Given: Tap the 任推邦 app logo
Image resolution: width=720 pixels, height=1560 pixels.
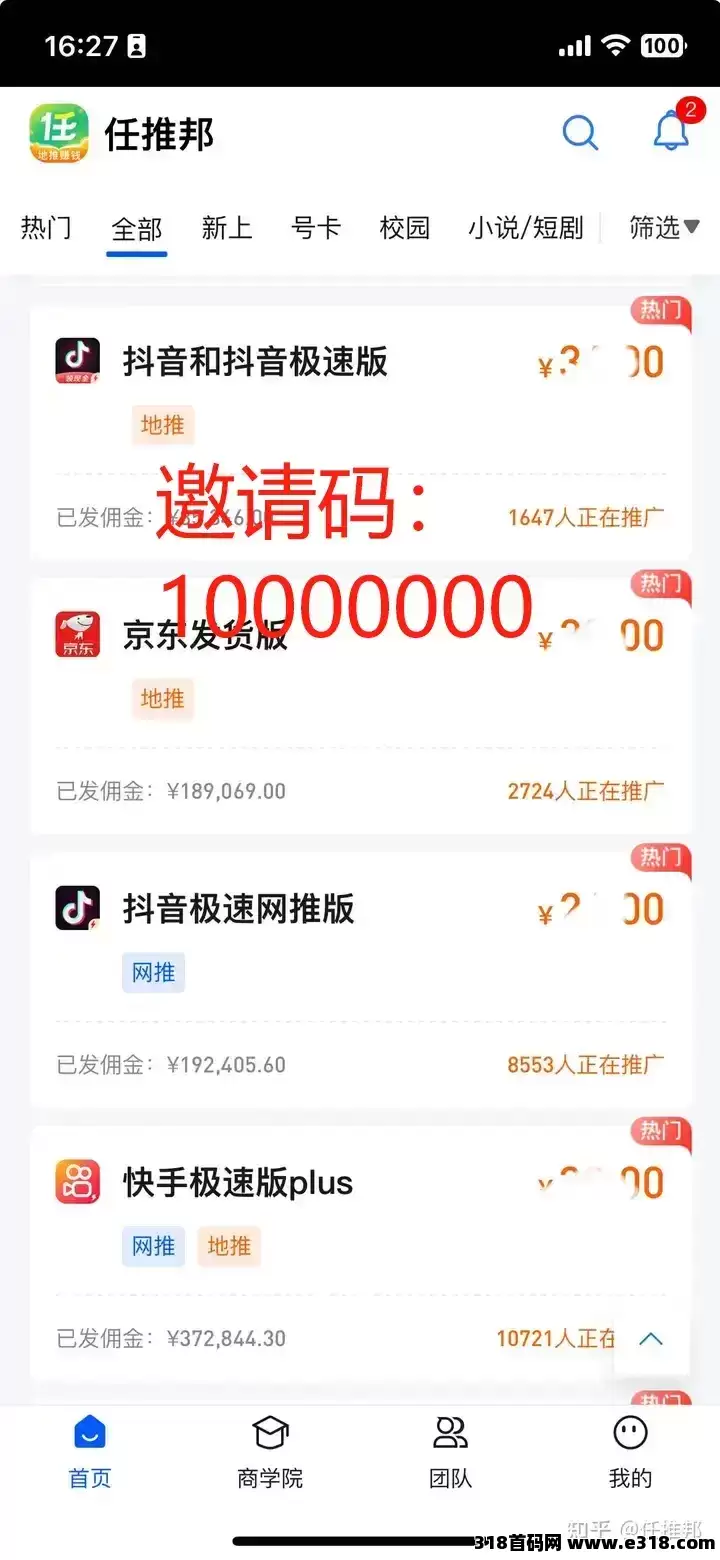Looking at the screenshot, I should point(60,135).
